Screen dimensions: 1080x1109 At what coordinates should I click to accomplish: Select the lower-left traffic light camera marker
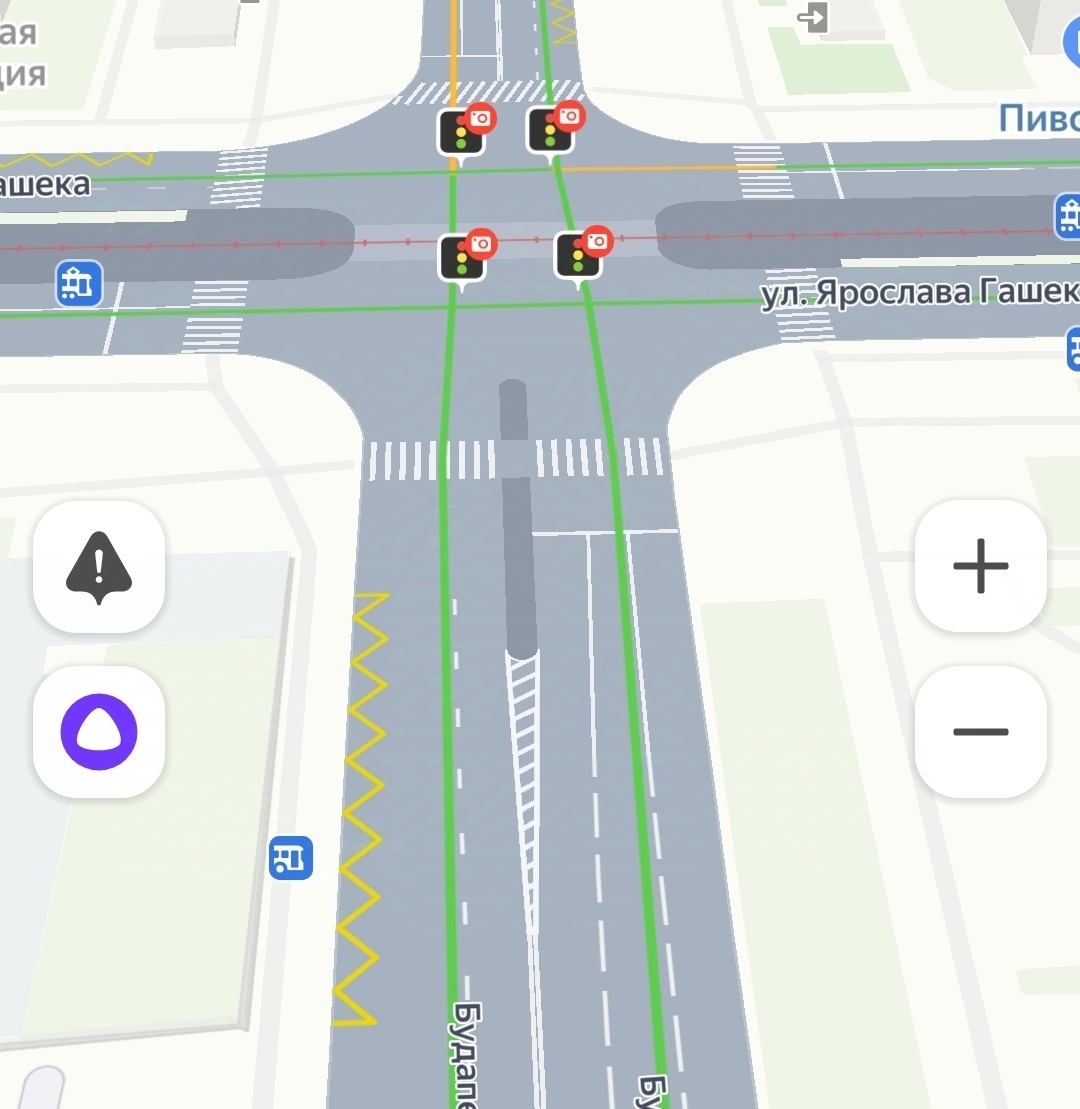tap(462, 256)
